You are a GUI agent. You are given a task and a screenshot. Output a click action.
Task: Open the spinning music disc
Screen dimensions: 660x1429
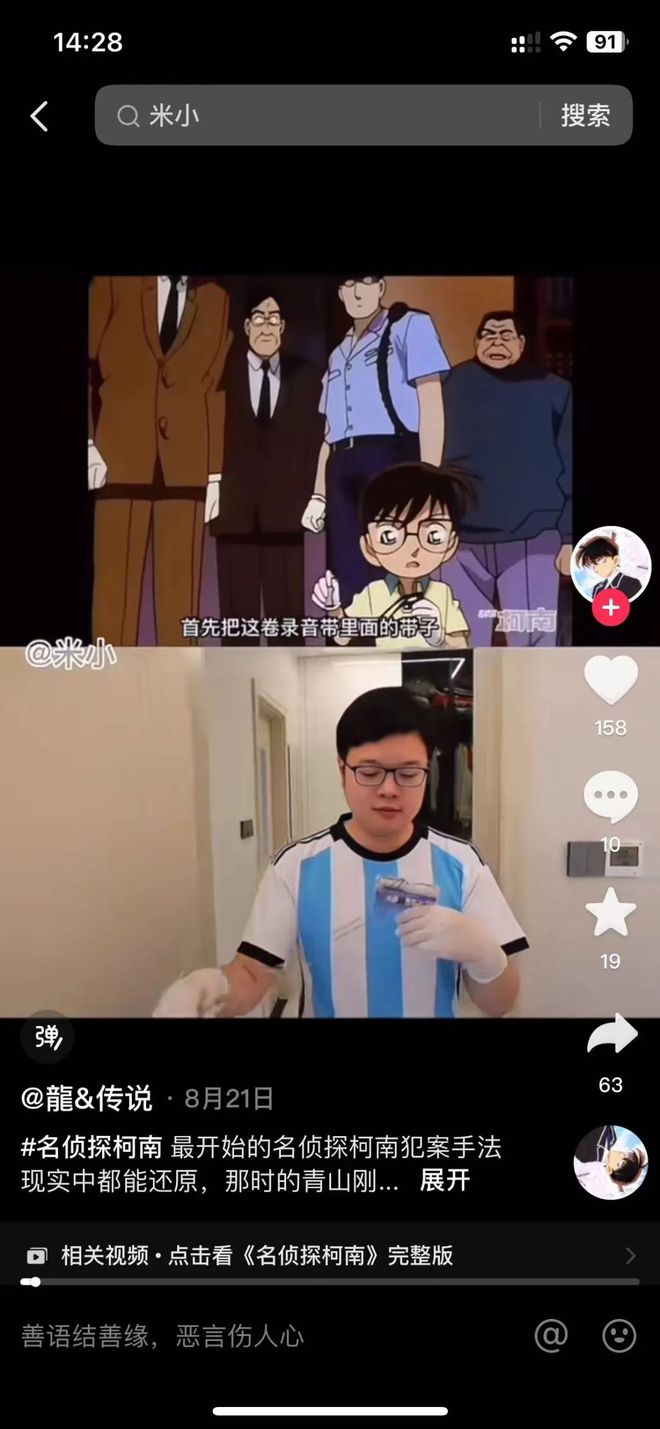click(610, 1162)
